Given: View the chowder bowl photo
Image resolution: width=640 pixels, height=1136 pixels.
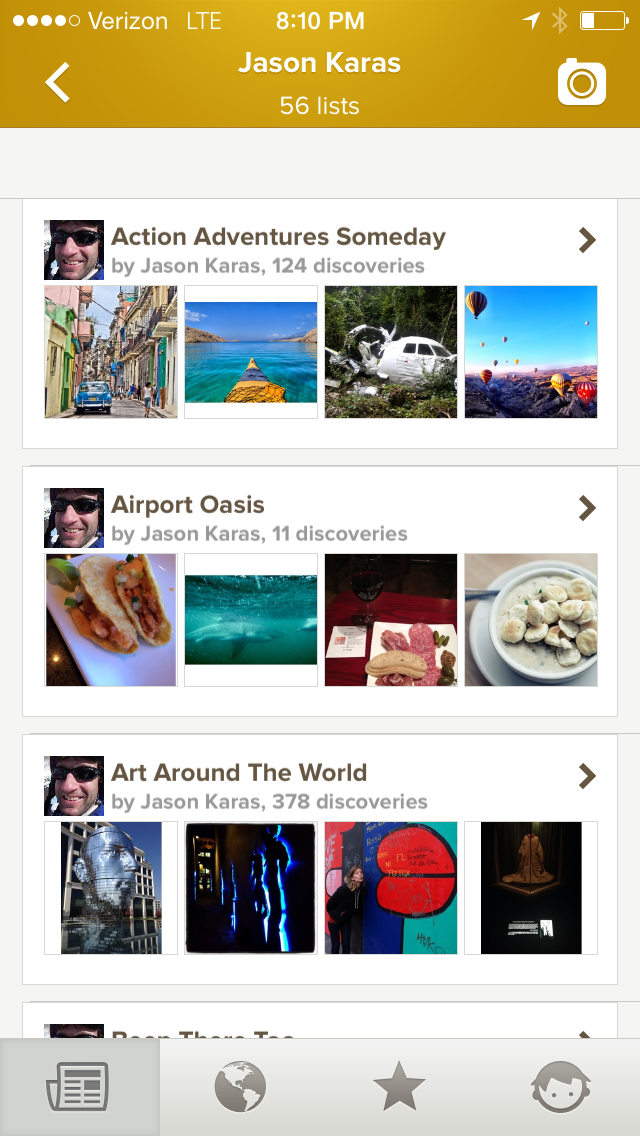Looking at the screenshot, I should click(531, 620).
